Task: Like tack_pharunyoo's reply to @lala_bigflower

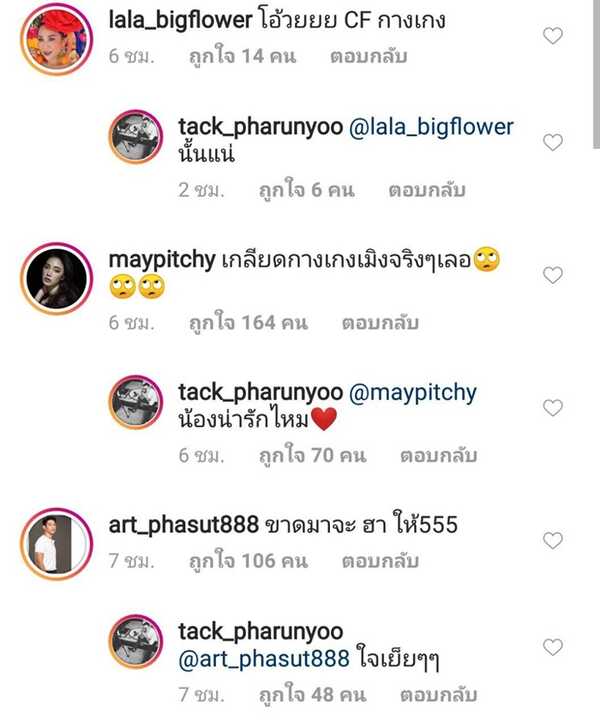Action: click(551, 143)
